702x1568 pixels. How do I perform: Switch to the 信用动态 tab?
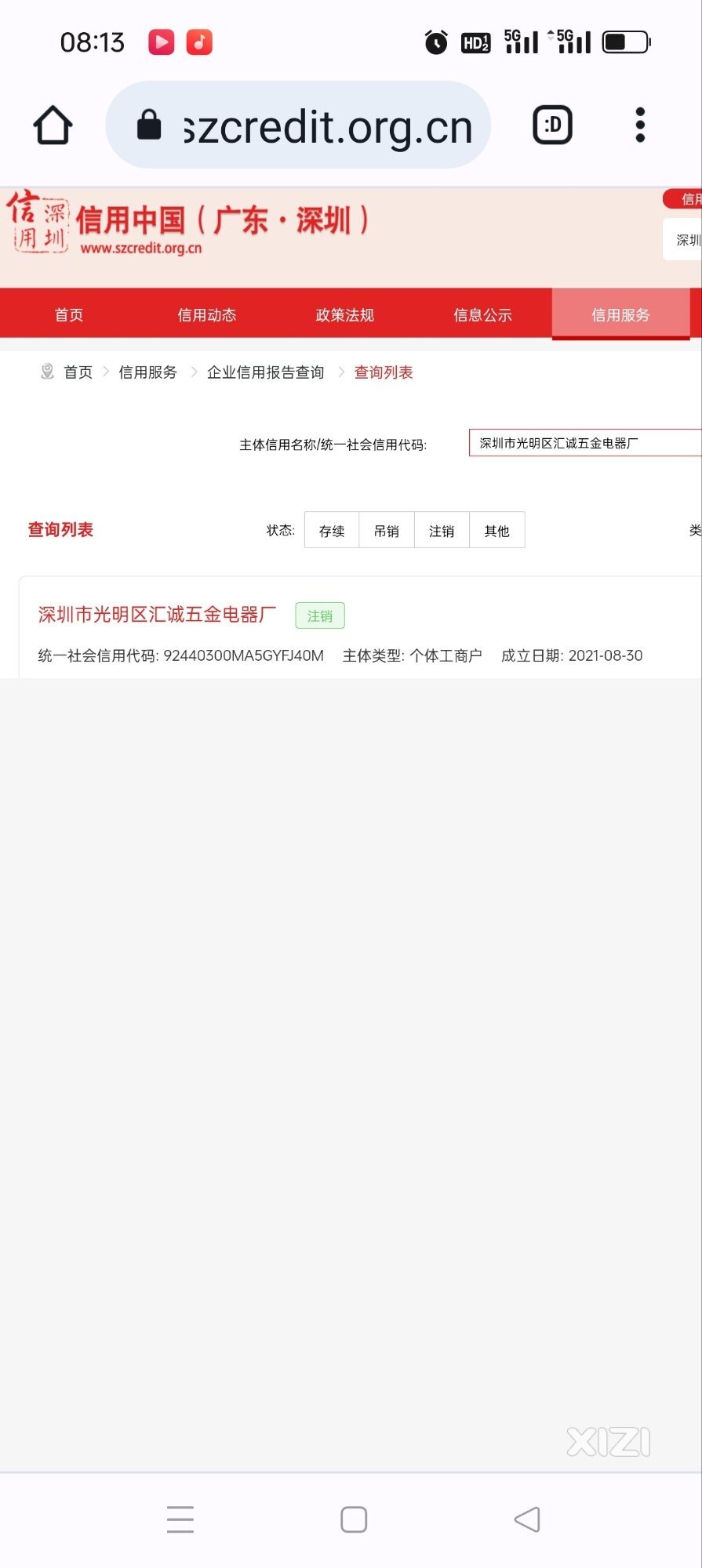pyautogui.click(x=206, y=314)
